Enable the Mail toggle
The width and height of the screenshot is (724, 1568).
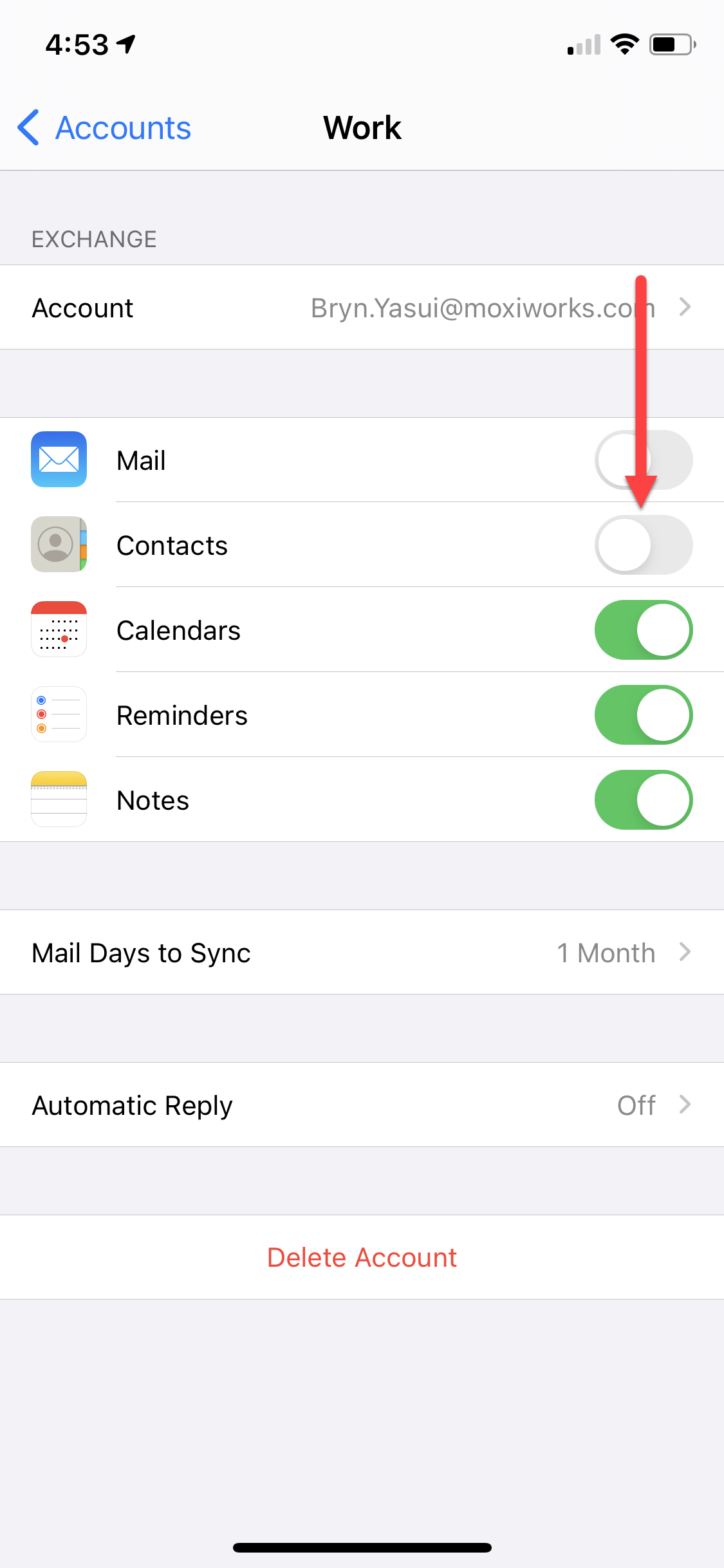tap(643, 460)
